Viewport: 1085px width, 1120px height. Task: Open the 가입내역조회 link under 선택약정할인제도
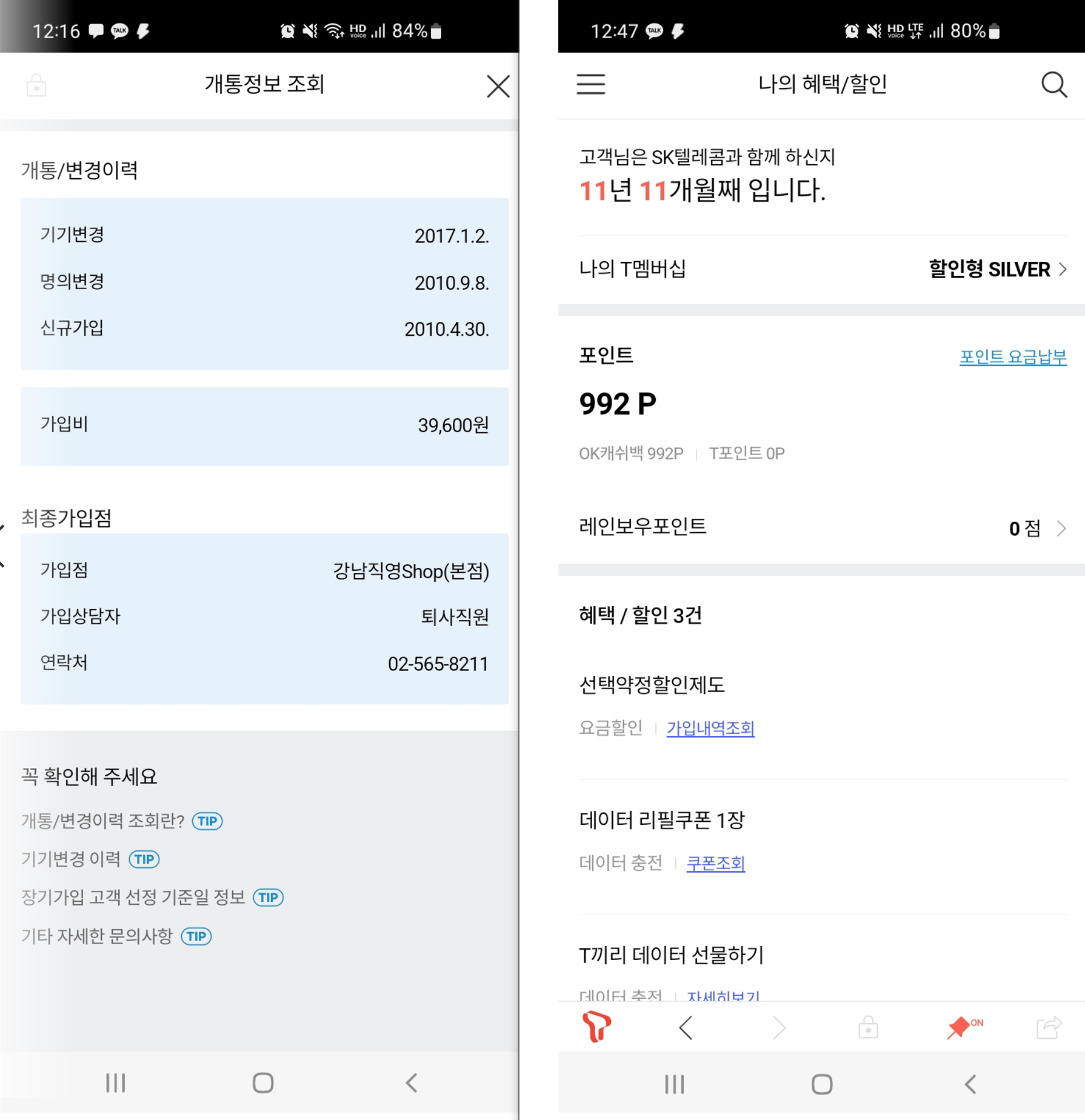pos(710,728)
